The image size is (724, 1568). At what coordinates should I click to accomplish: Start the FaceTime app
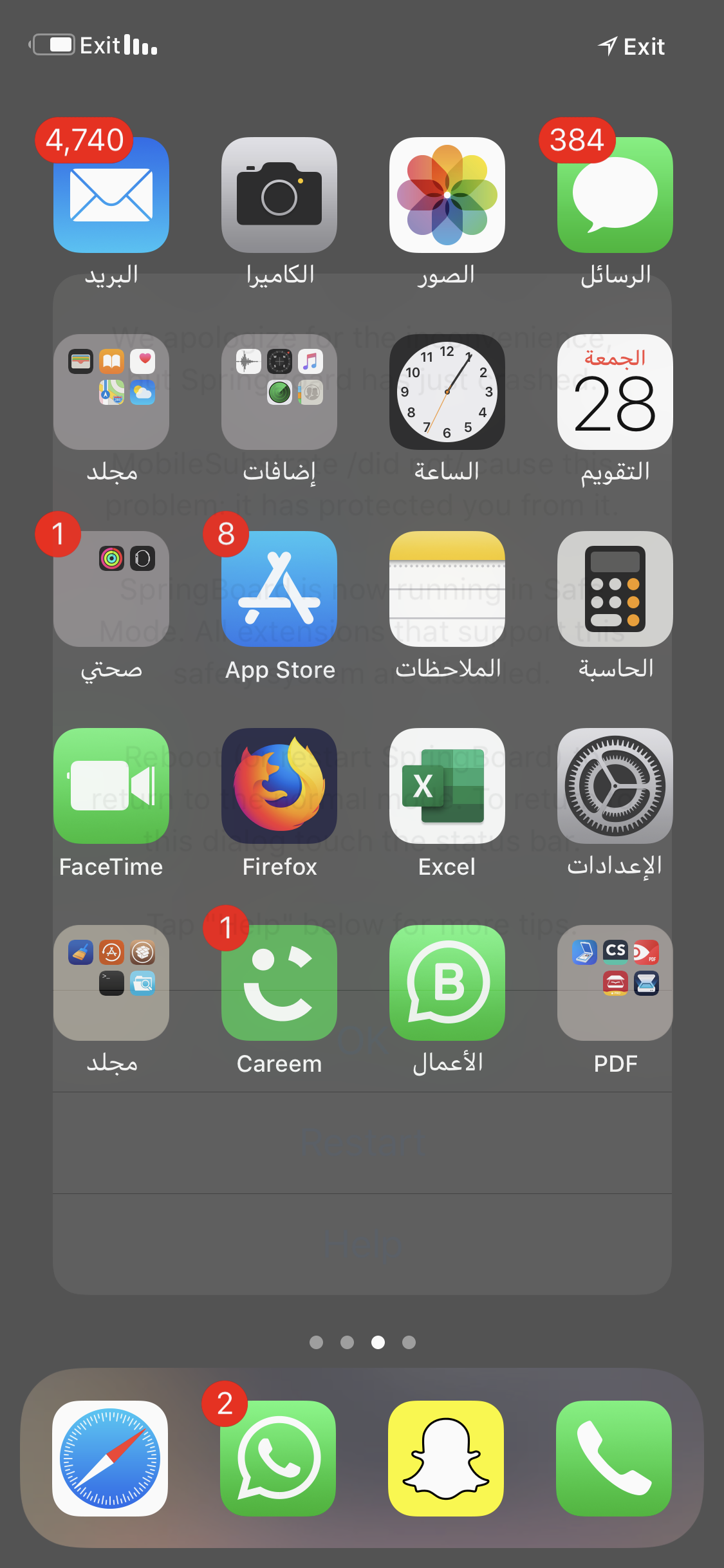tap(111, 786)
